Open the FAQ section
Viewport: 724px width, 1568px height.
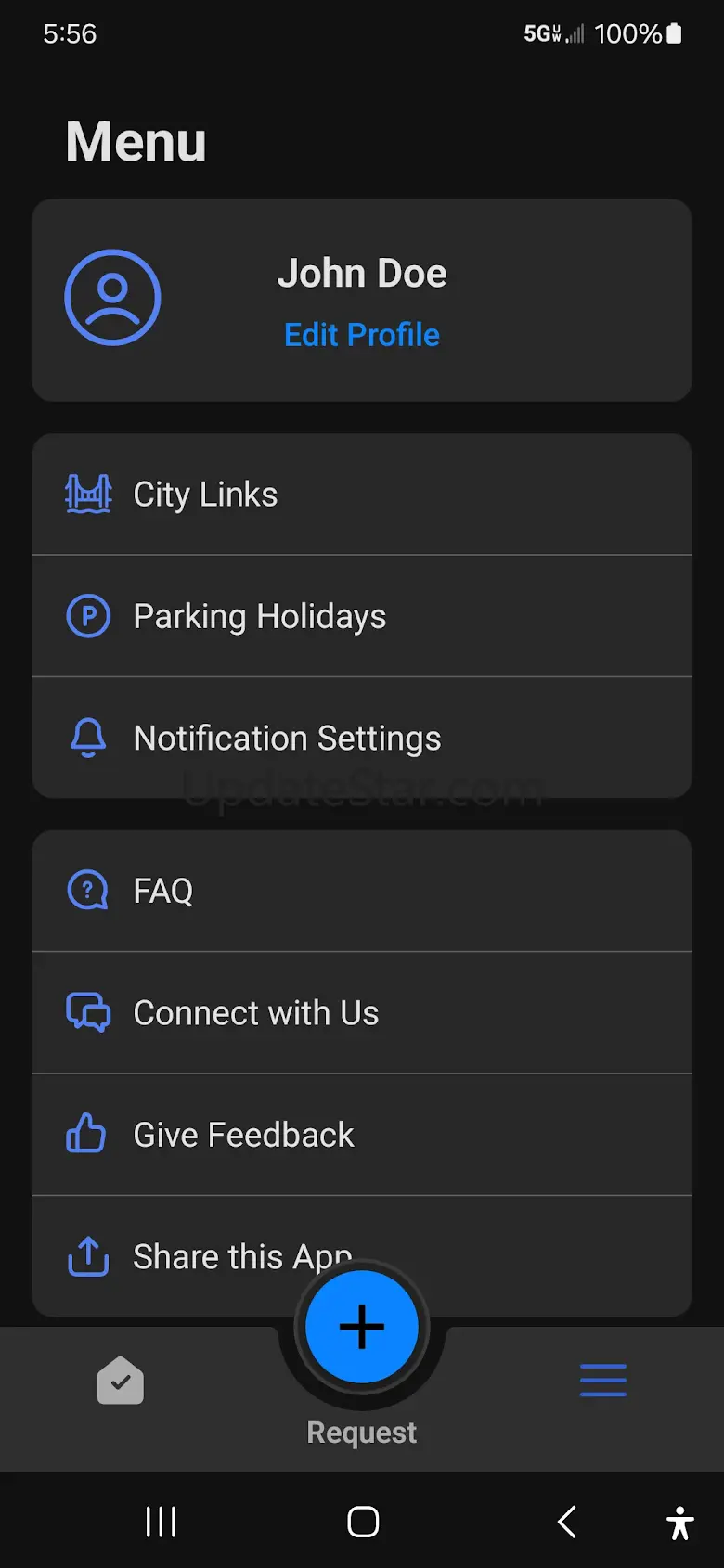pyautogui.click(x=361, y=891)
